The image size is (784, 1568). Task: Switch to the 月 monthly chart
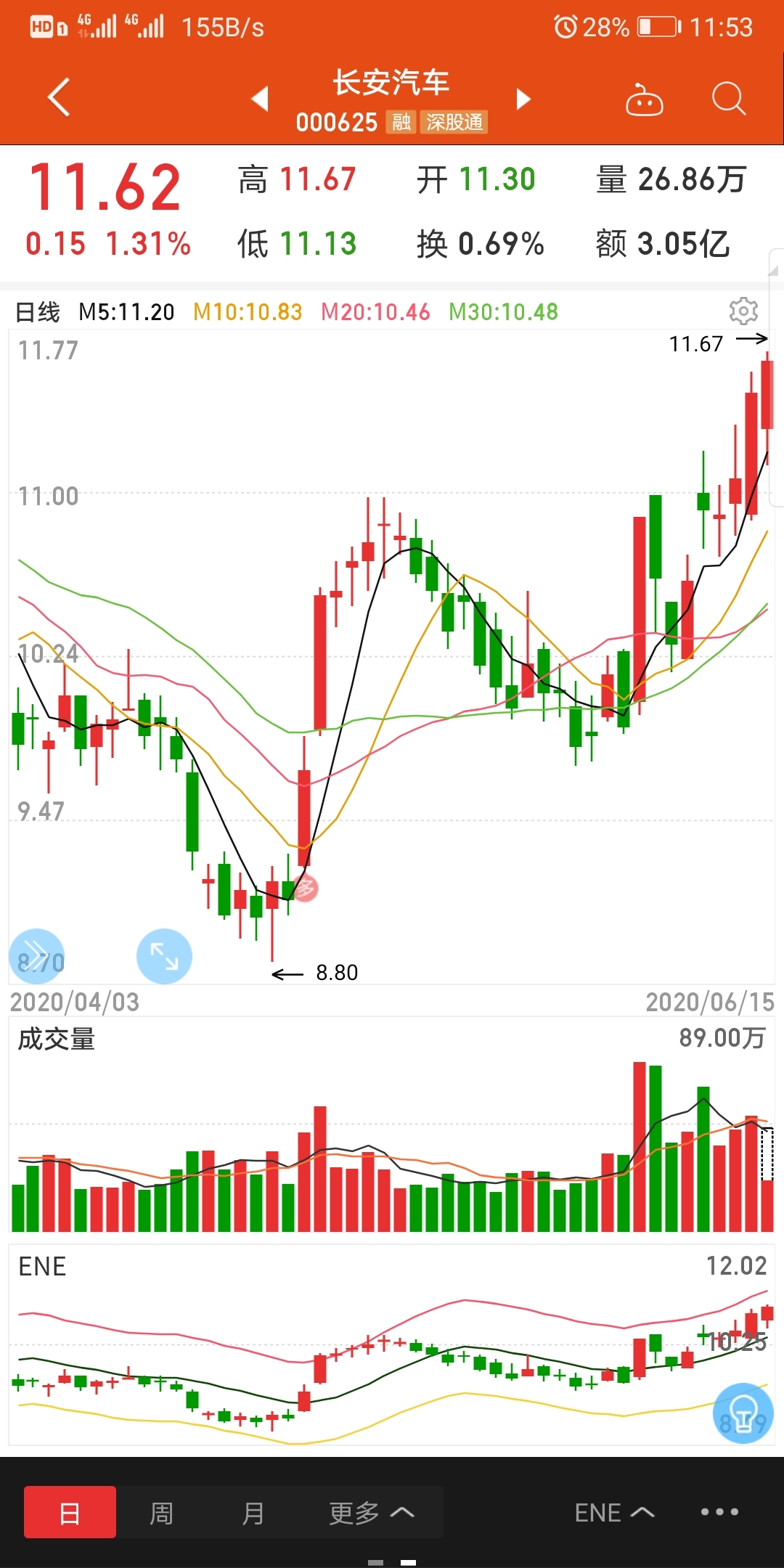[x=253, y=1513]
